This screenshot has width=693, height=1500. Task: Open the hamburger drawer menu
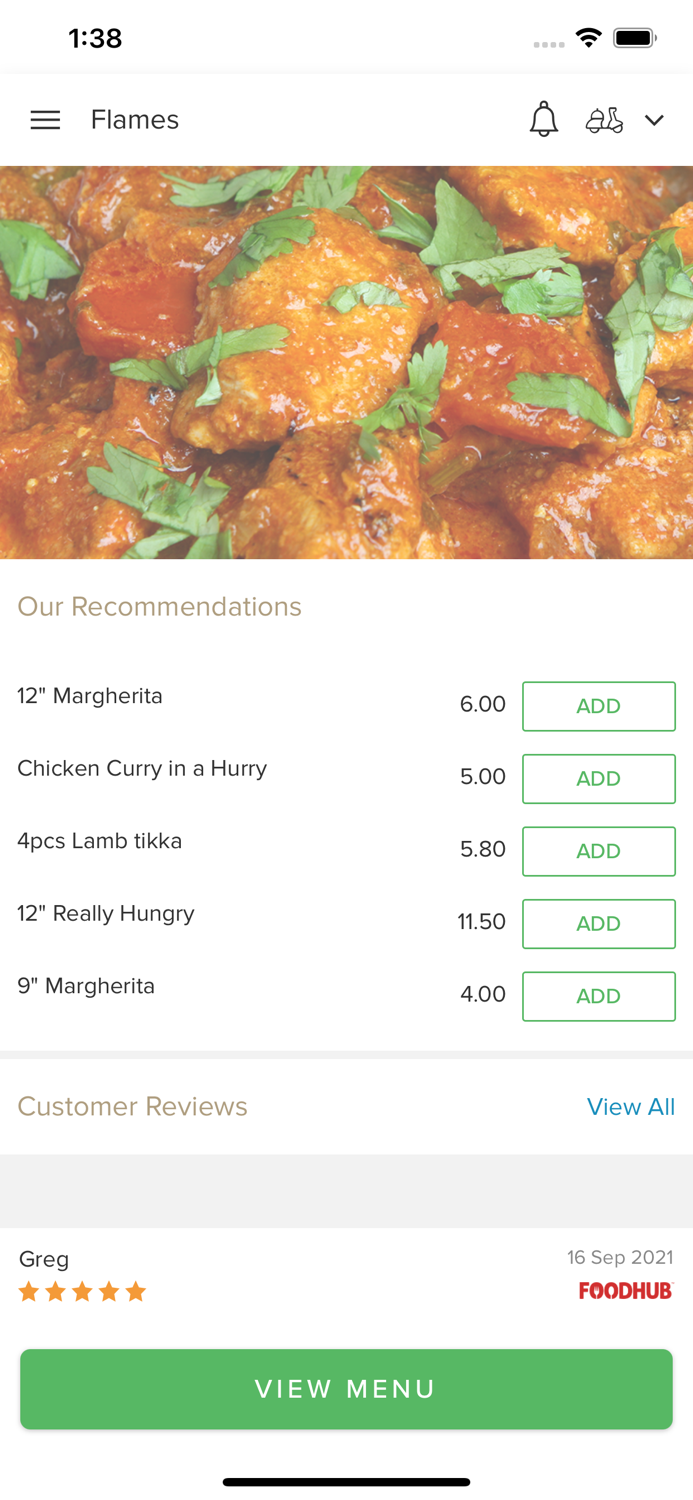tap(45, 120)
